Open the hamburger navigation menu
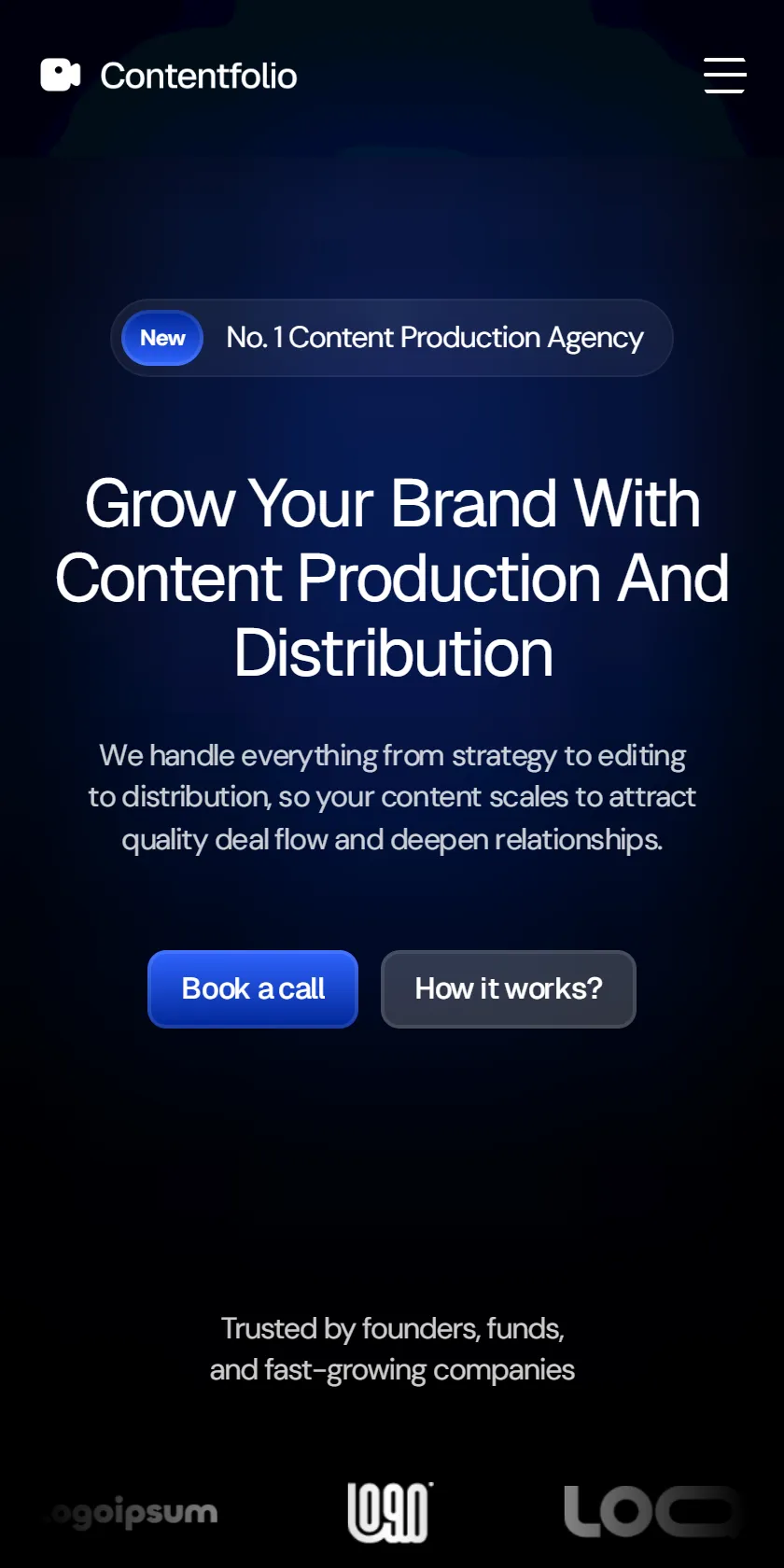The height and width of the screenshot is (1568, 784). (x=724, y=76)
